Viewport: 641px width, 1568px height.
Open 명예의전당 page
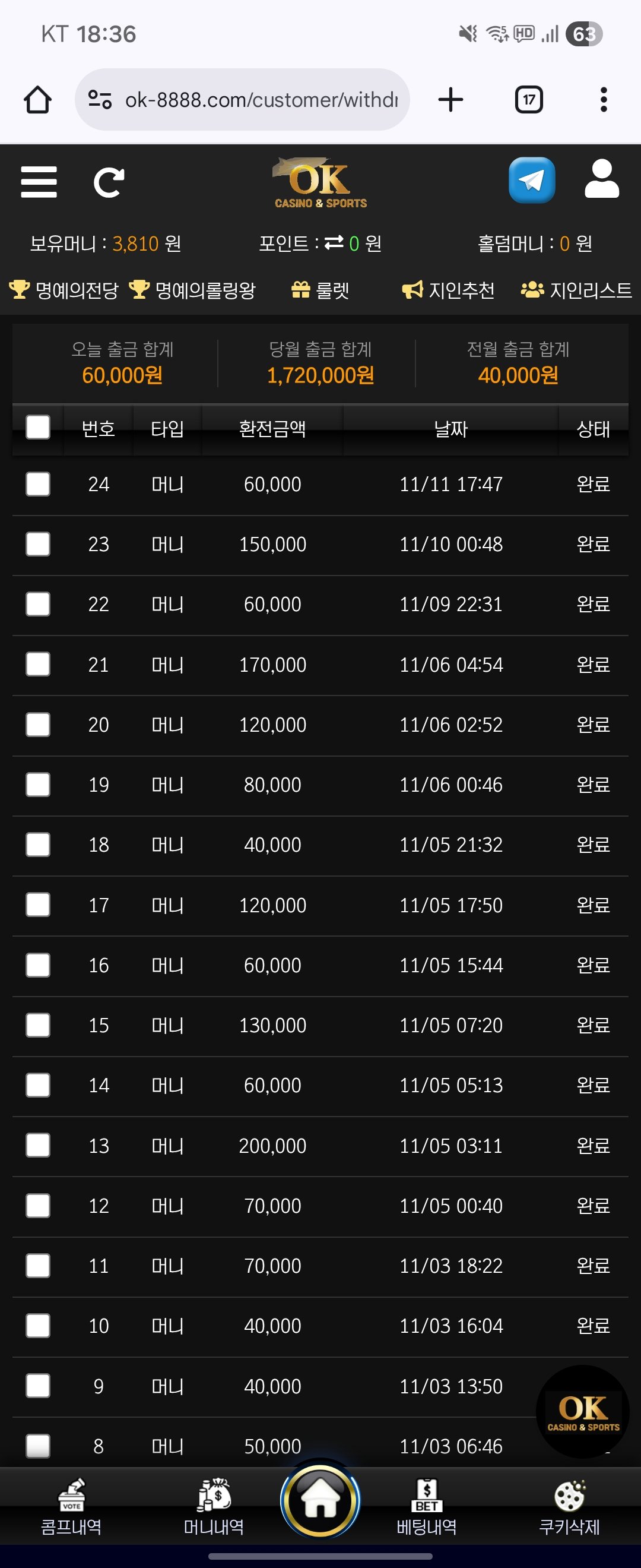[x=65, y=290]
